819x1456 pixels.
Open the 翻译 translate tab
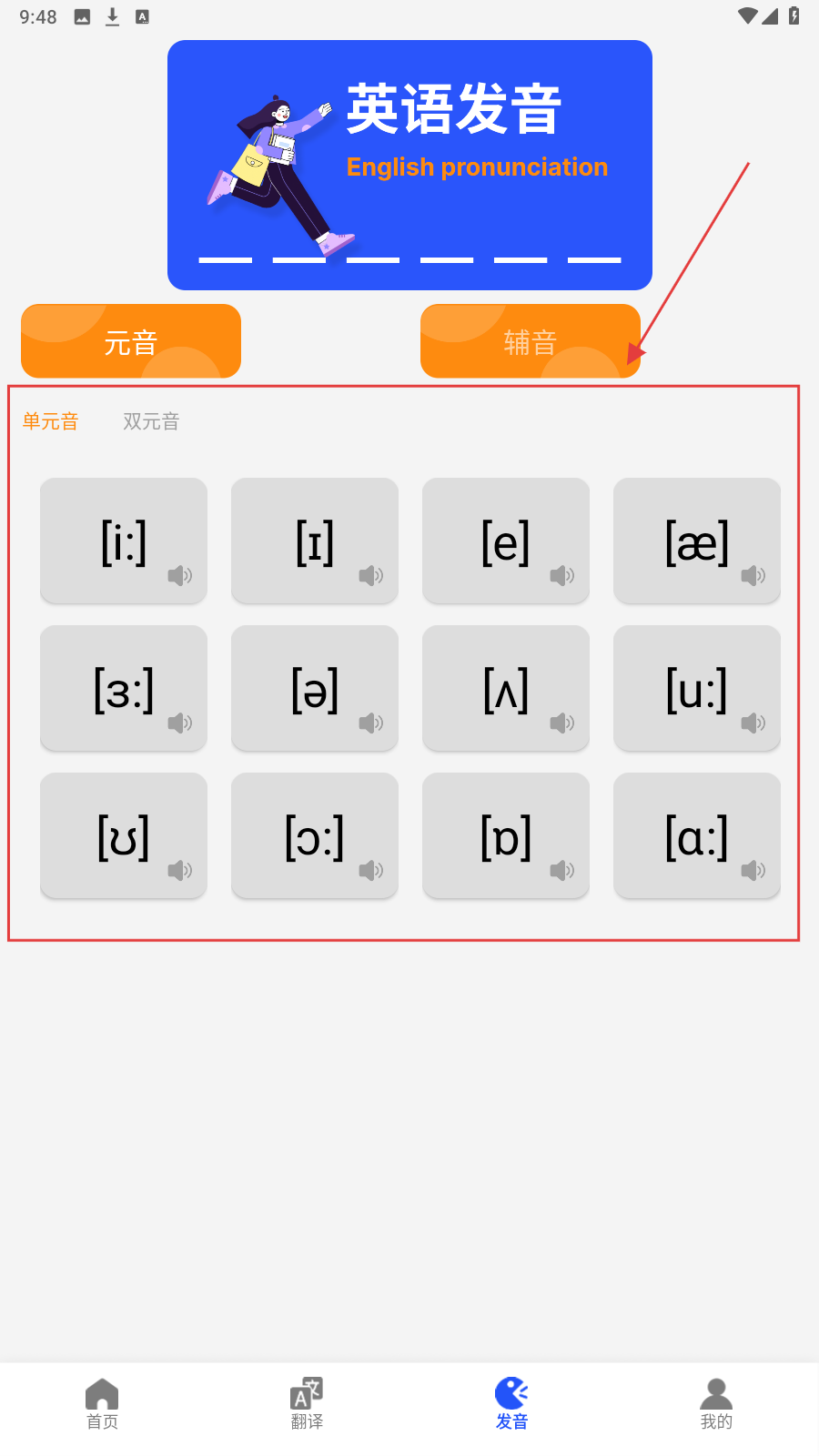pos(307,1404)
